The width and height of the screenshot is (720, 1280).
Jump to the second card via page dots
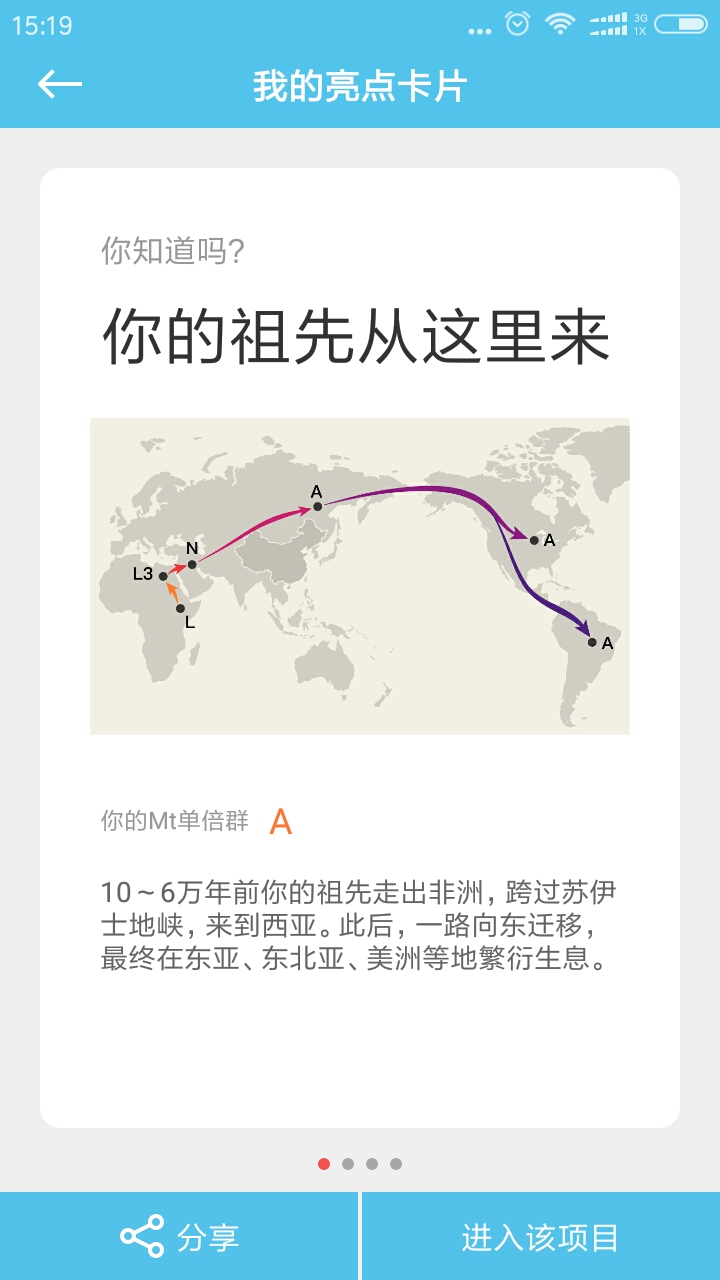click(x=348, y=1164)
